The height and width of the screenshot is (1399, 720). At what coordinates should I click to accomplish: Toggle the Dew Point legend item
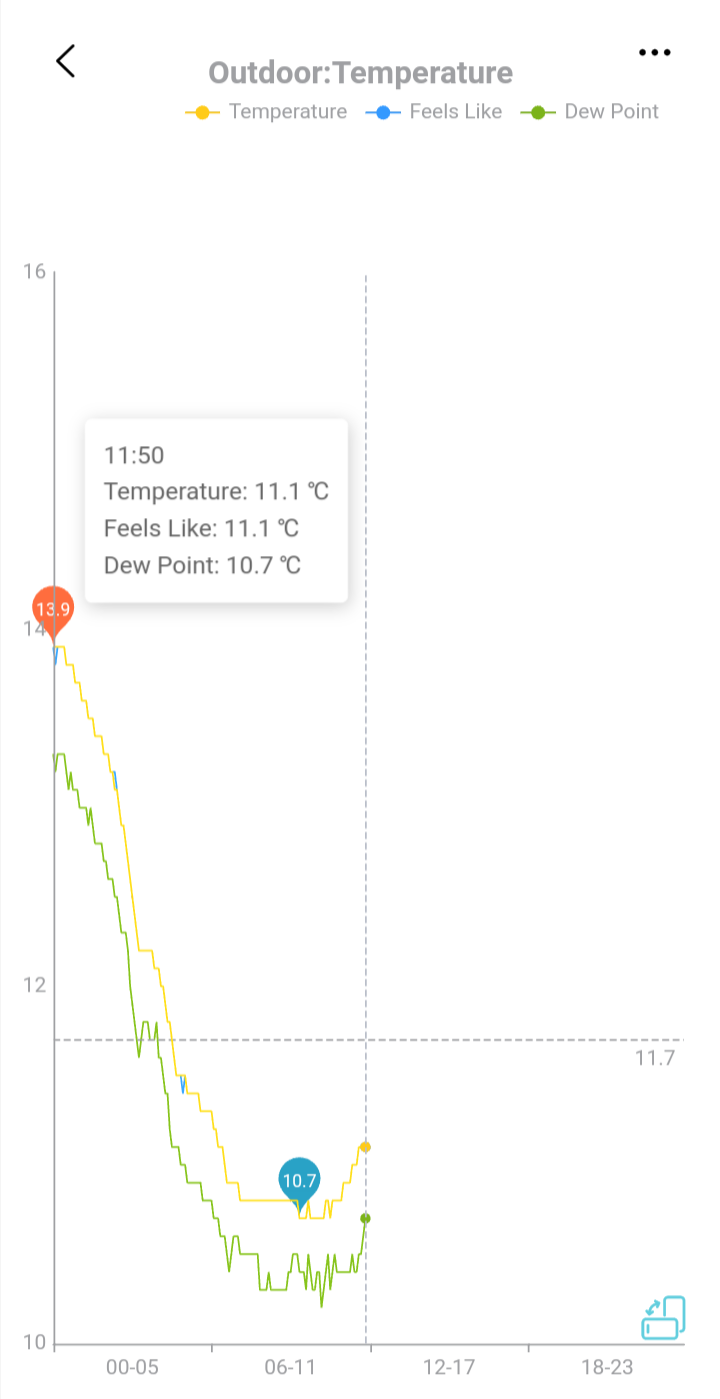590,112
